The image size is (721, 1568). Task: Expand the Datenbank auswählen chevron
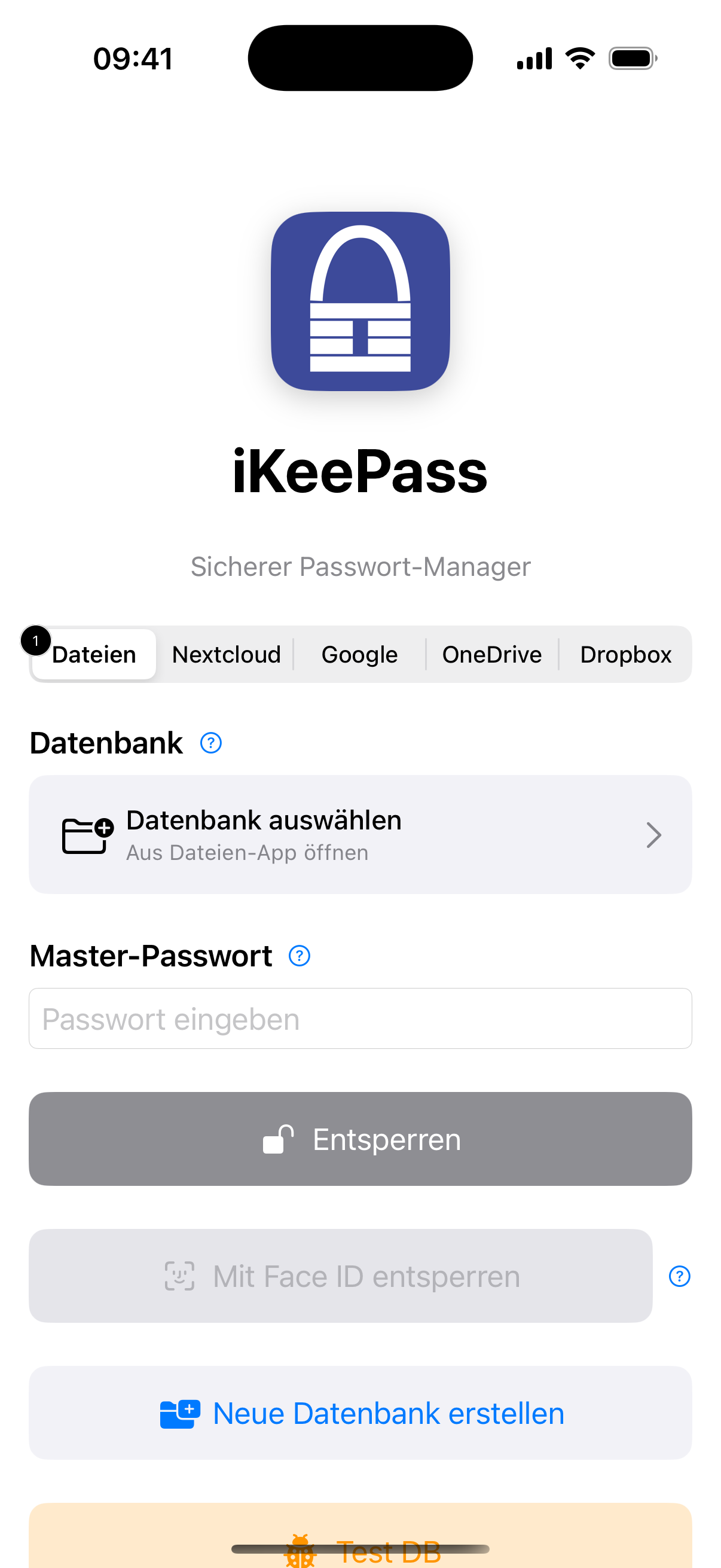653,834
